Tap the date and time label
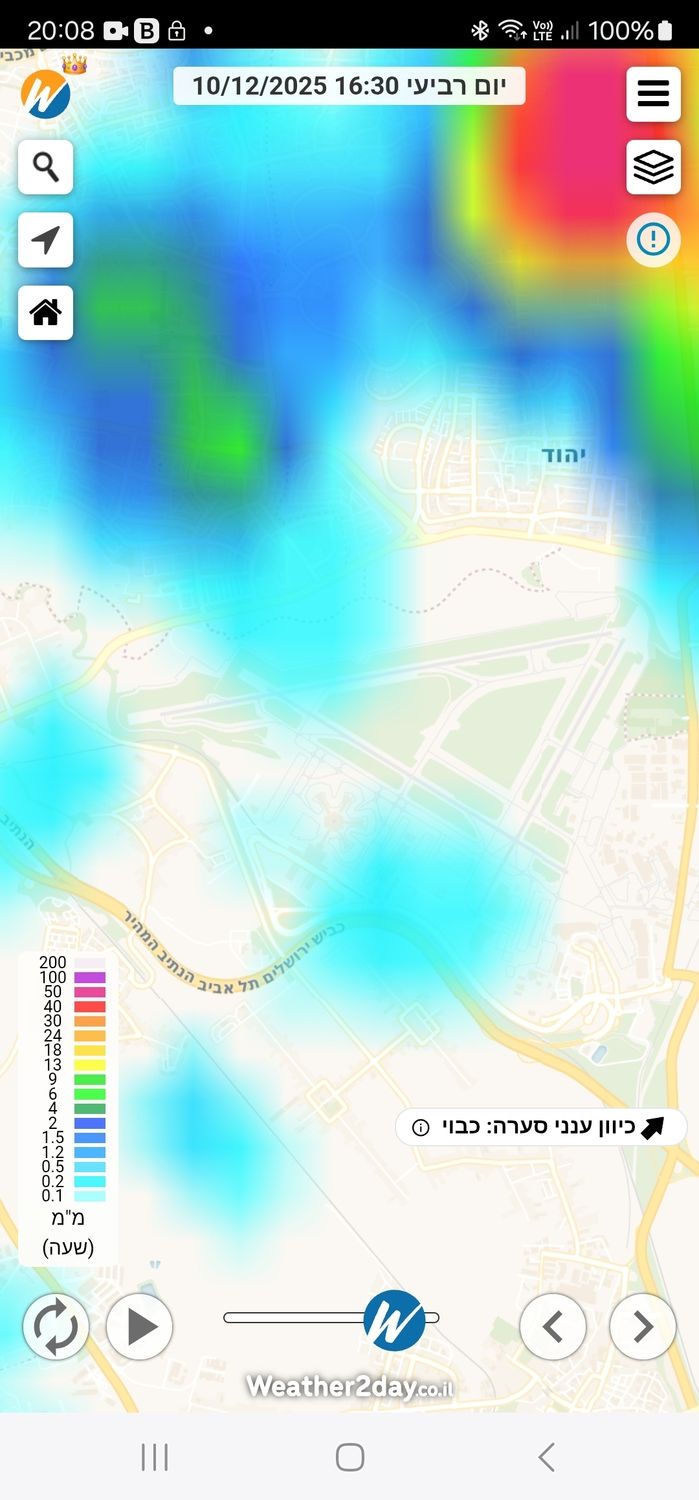 click(349, 86)
